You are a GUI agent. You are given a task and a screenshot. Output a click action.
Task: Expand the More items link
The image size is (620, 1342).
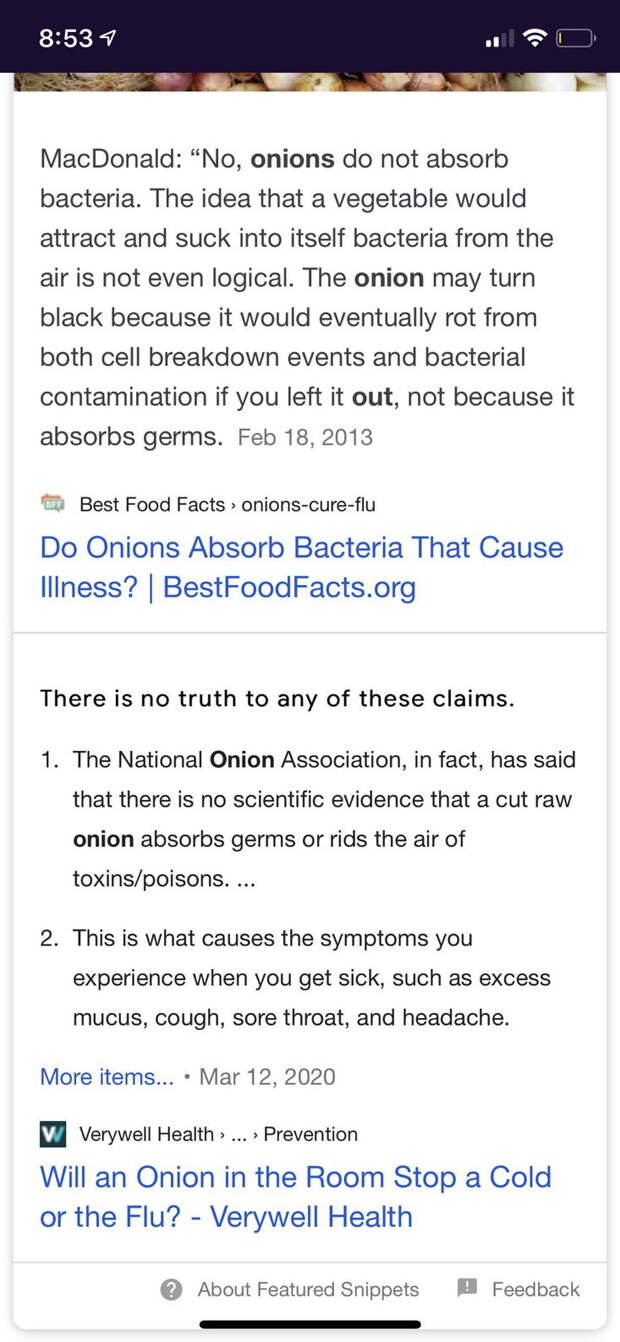(x=107, y=1077)
